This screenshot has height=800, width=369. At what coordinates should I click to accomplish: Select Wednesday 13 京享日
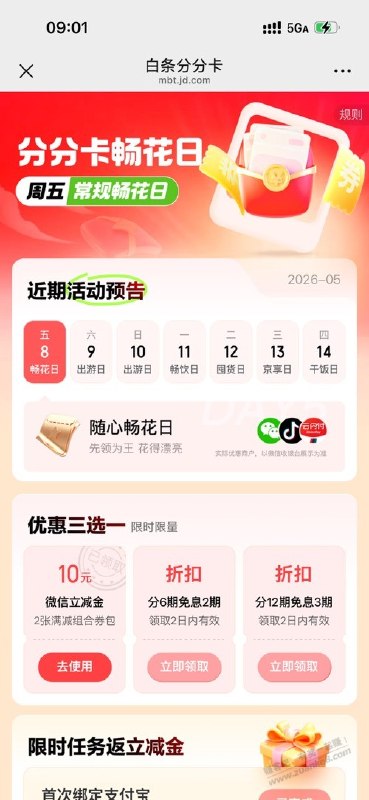click(277, 352)
